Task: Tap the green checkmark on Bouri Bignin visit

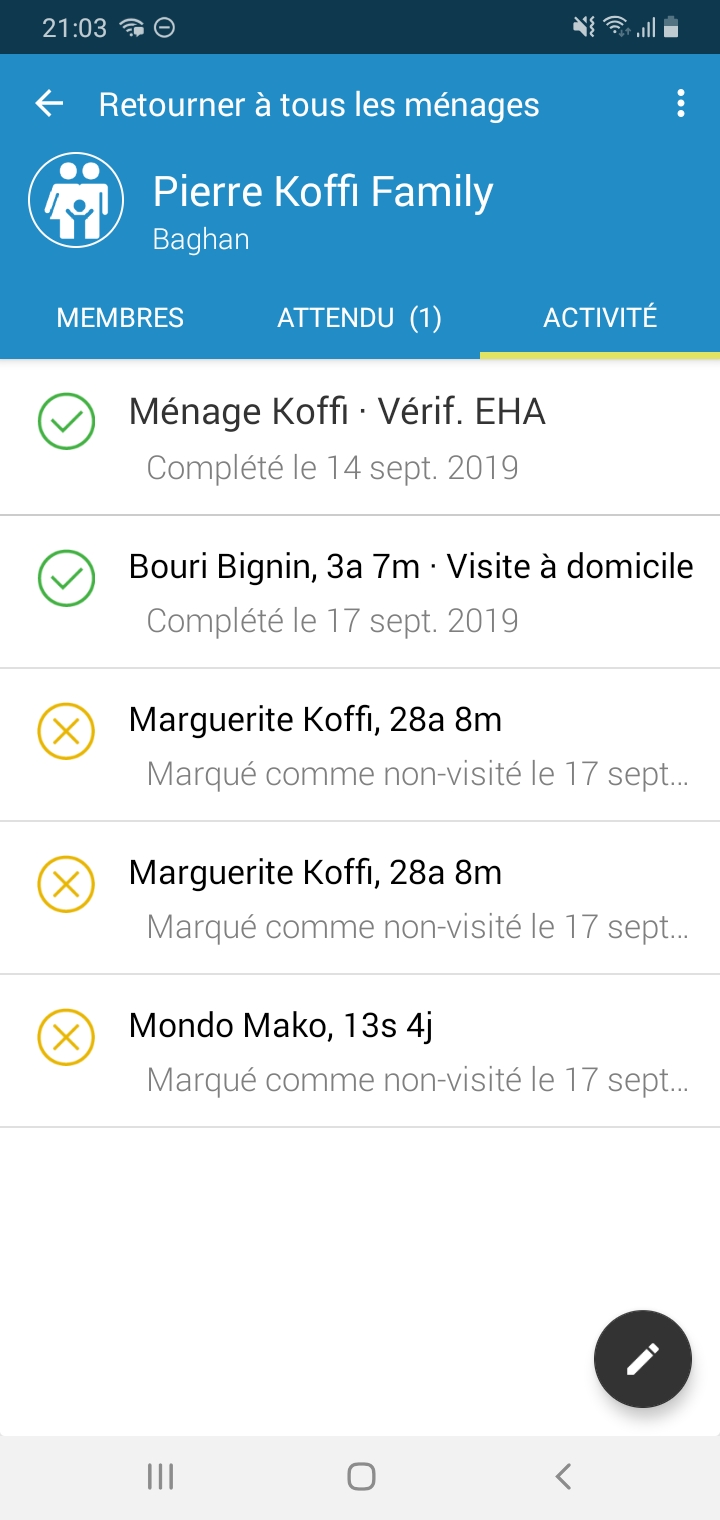Action: tap(65, 577)
